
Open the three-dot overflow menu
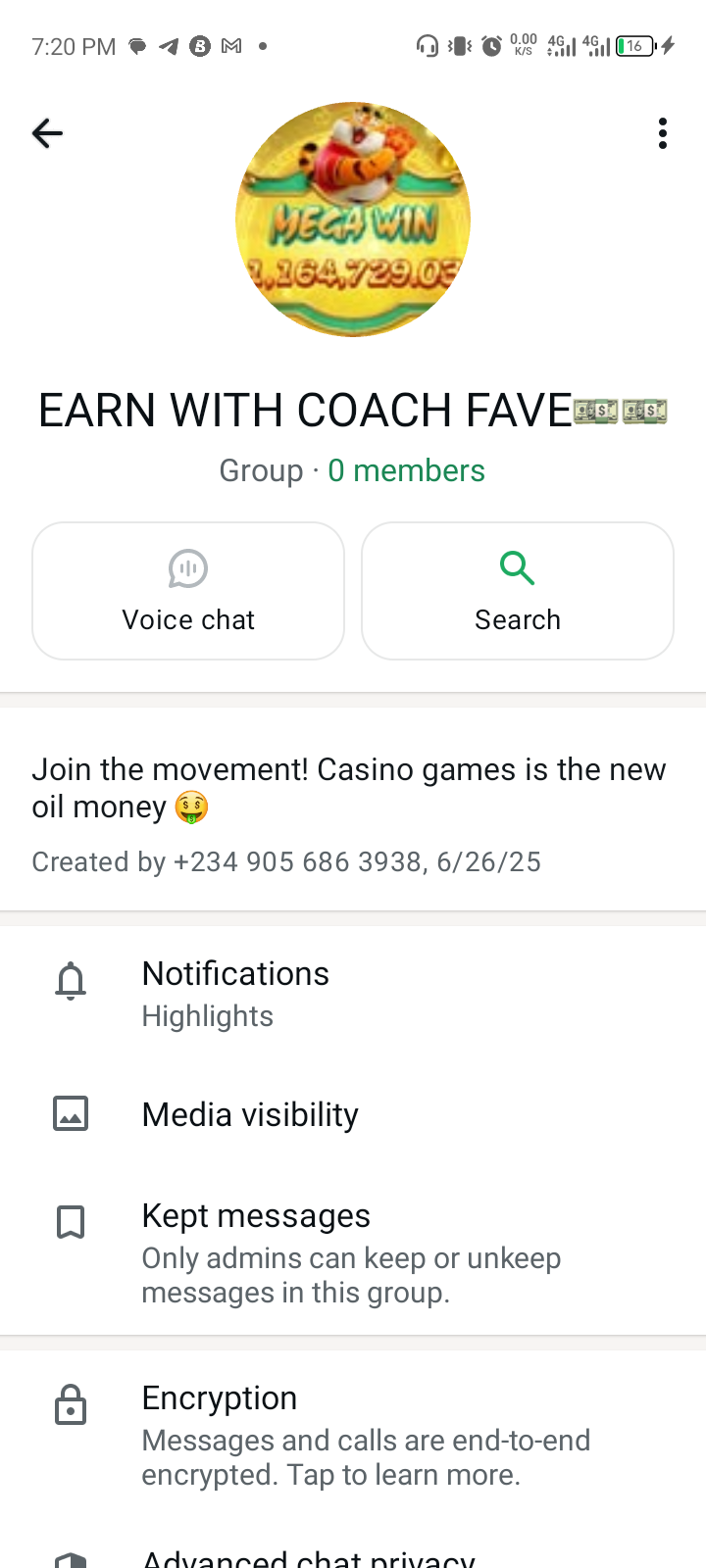663,133
